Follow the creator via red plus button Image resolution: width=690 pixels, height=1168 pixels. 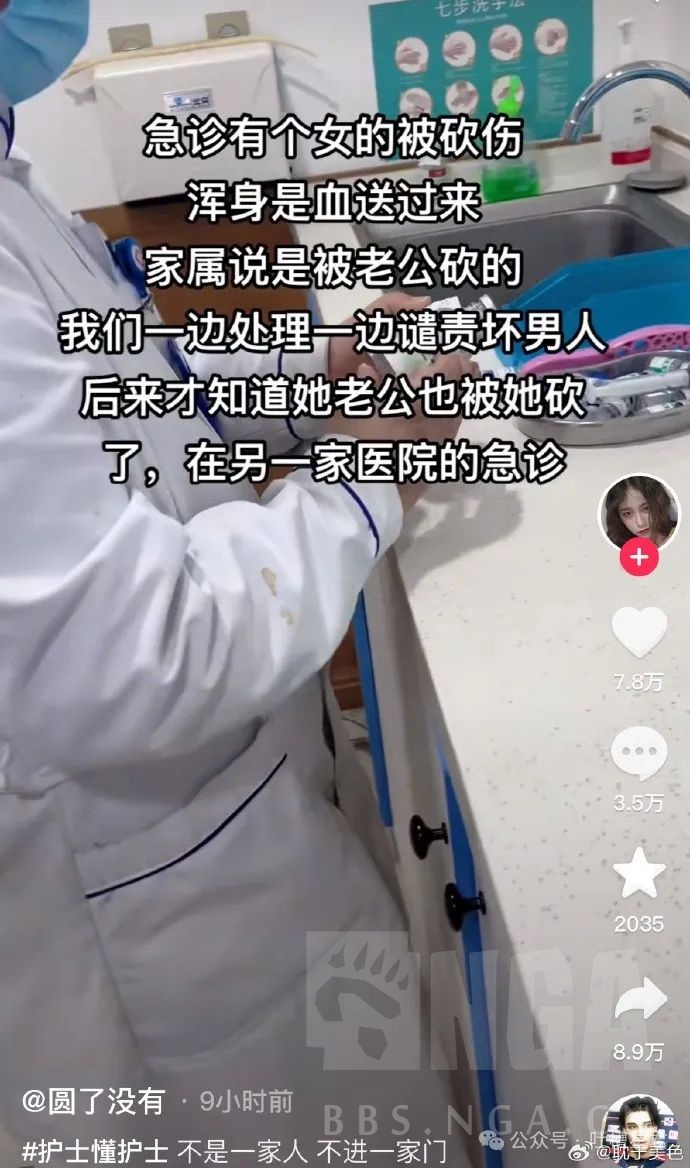tap(639, 557)
